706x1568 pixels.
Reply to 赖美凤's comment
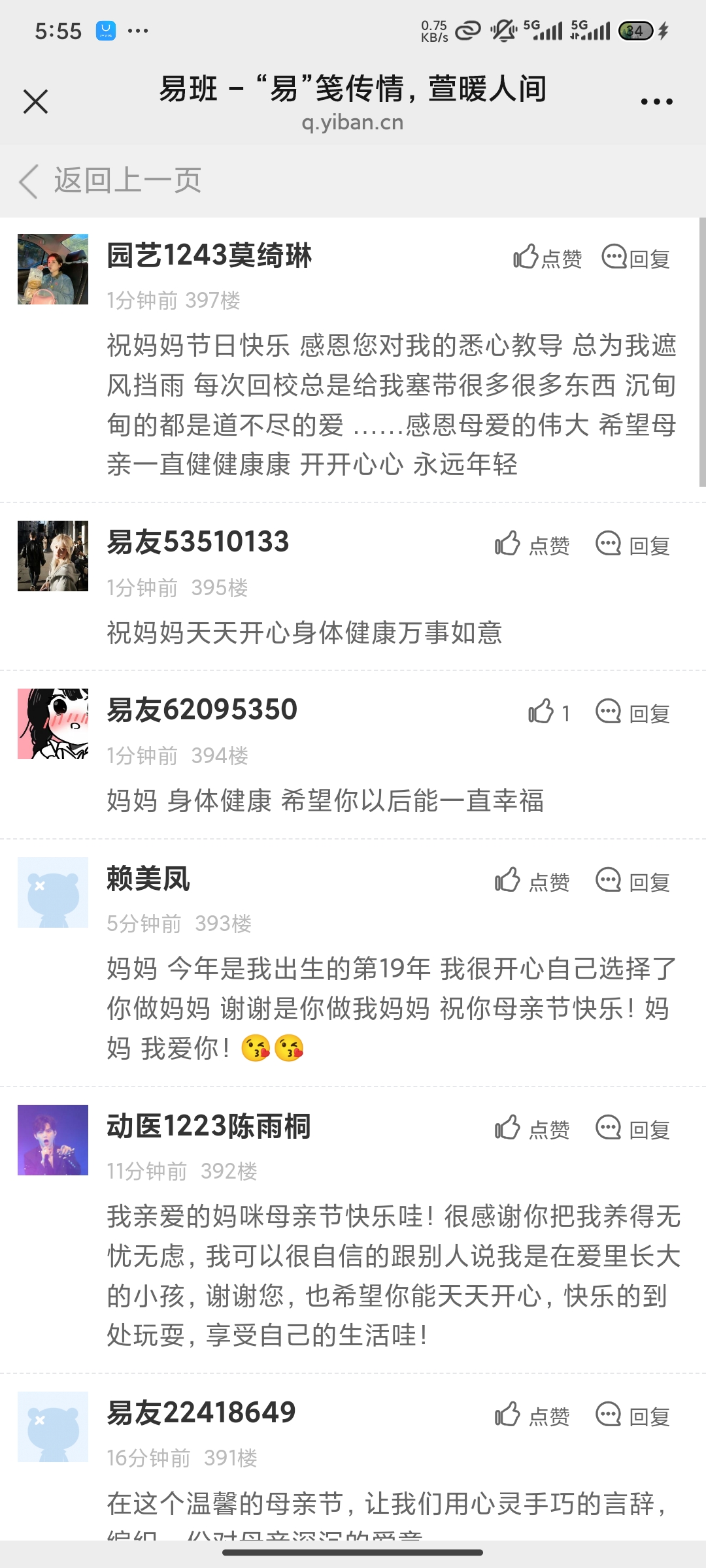pyautogui.click(x=633, y=881)
